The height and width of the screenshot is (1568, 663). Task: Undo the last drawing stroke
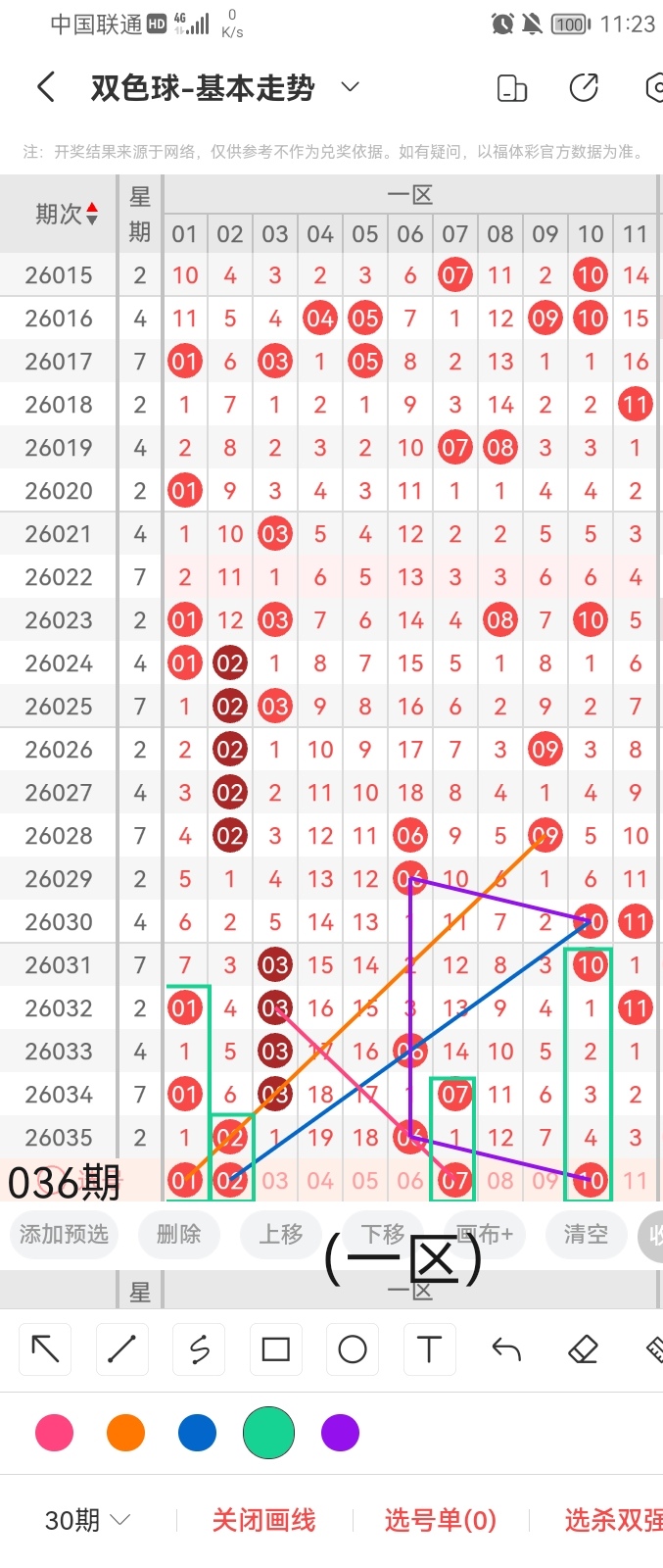coord(506,1349)
